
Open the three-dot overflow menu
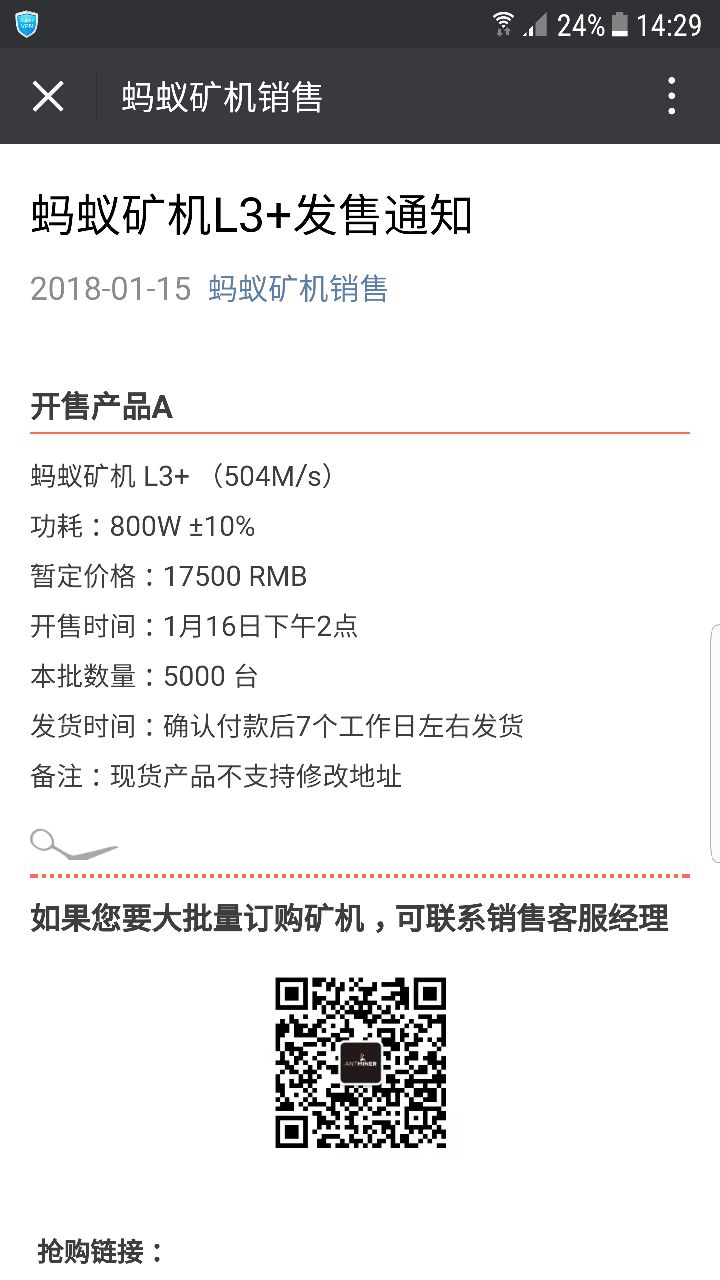pyautogui.click(x=672, y=96)
